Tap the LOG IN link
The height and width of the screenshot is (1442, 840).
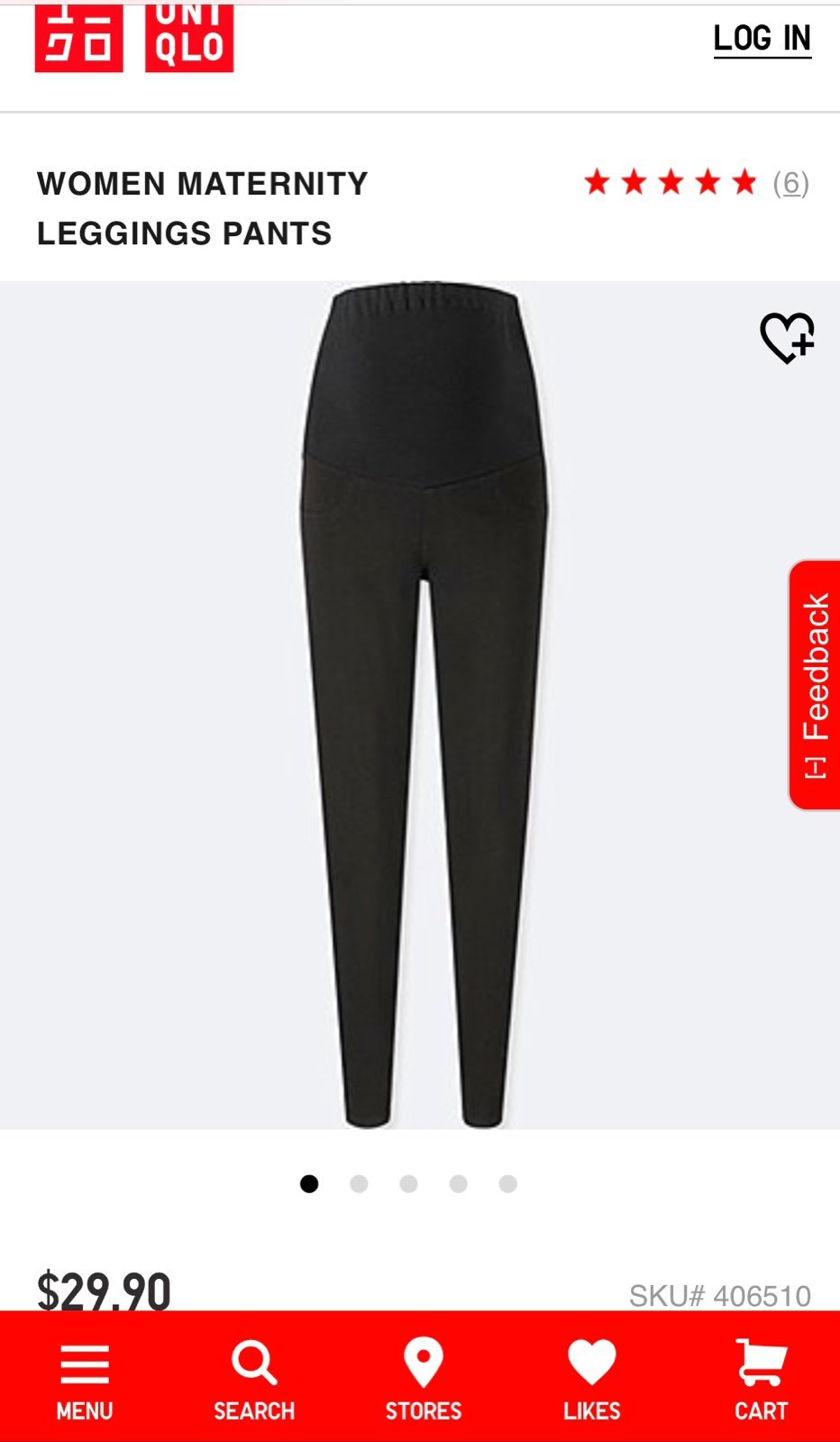click(762, 39)
